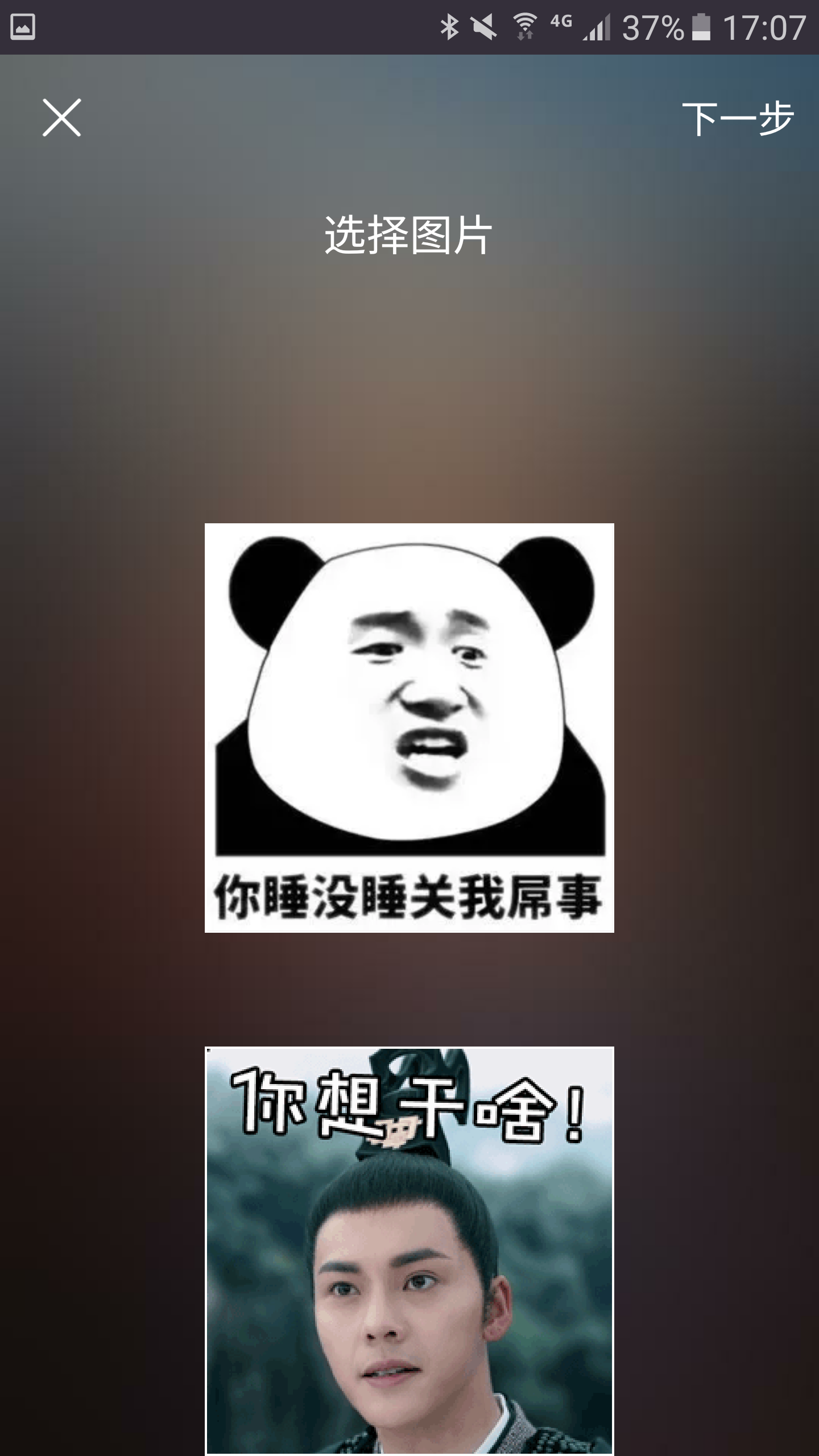Select the panda meme image

pyautogui.click(x=409, y=727)
